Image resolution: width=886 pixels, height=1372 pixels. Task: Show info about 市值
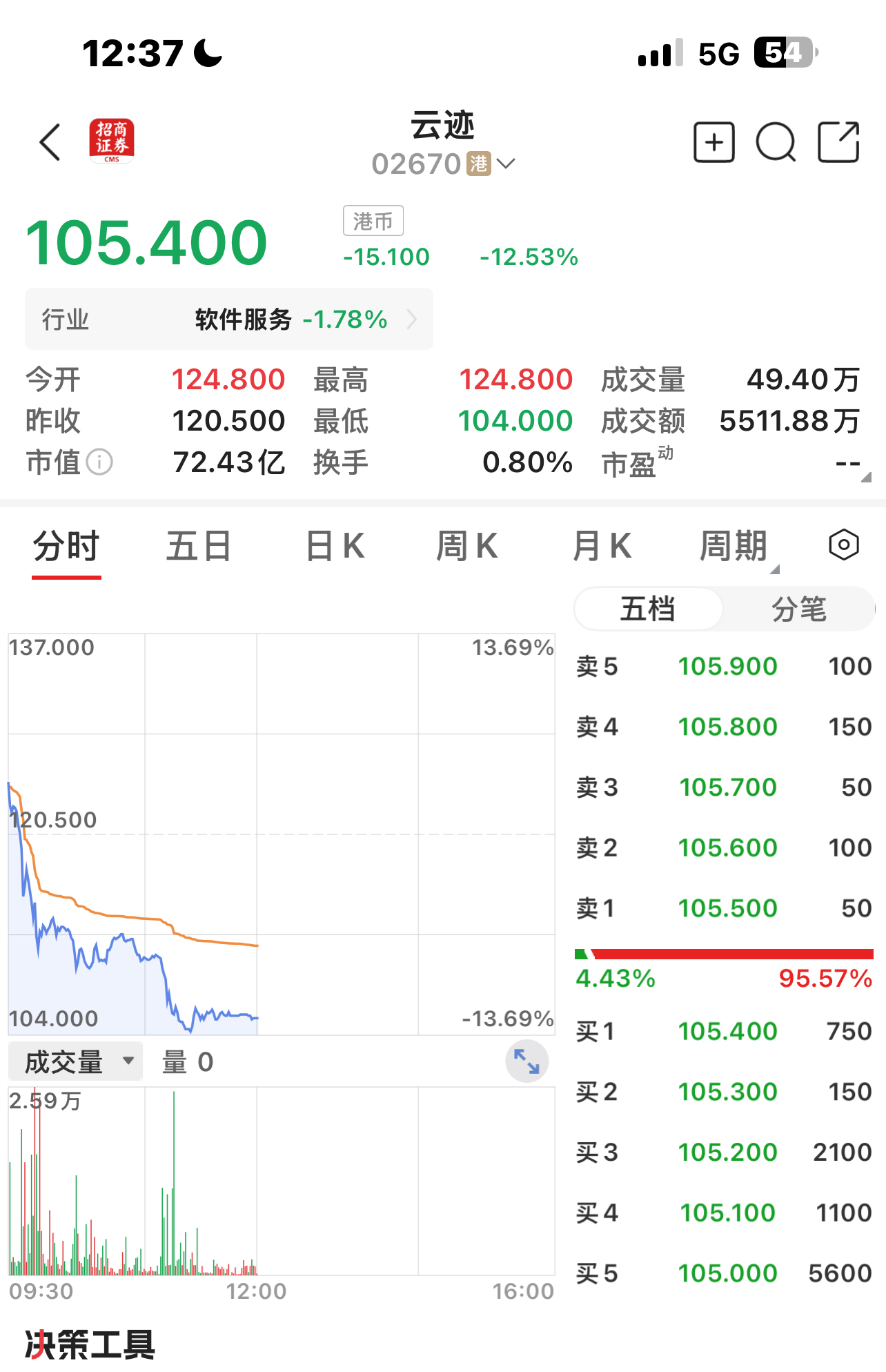pyautogui.click(x=99, y=462)
